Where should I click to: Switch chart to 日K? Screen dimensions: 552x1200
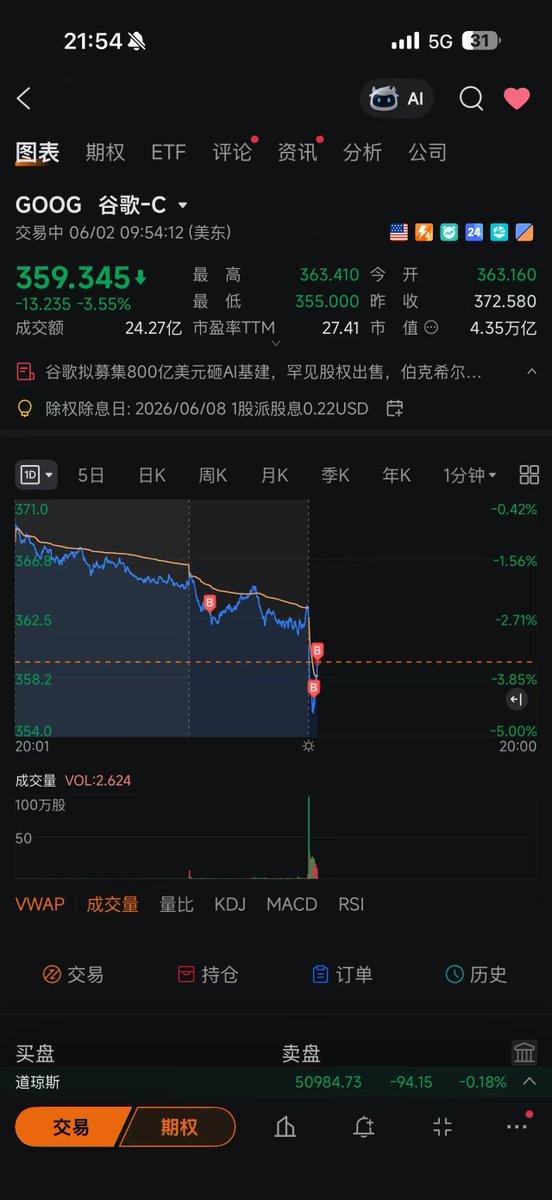coord(151,475)
